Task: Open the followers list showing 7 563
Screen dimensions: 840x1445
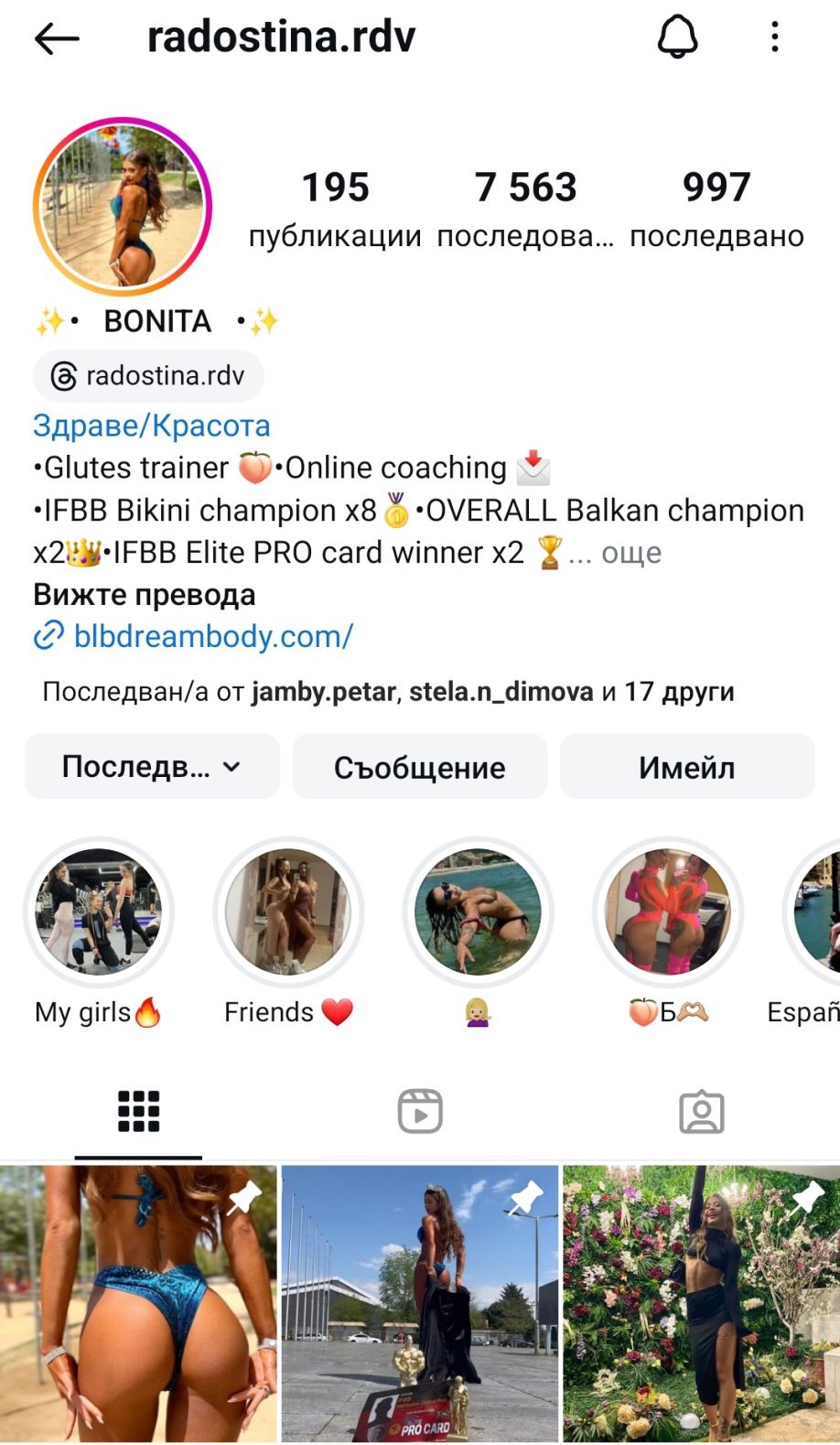Action: 525,209
